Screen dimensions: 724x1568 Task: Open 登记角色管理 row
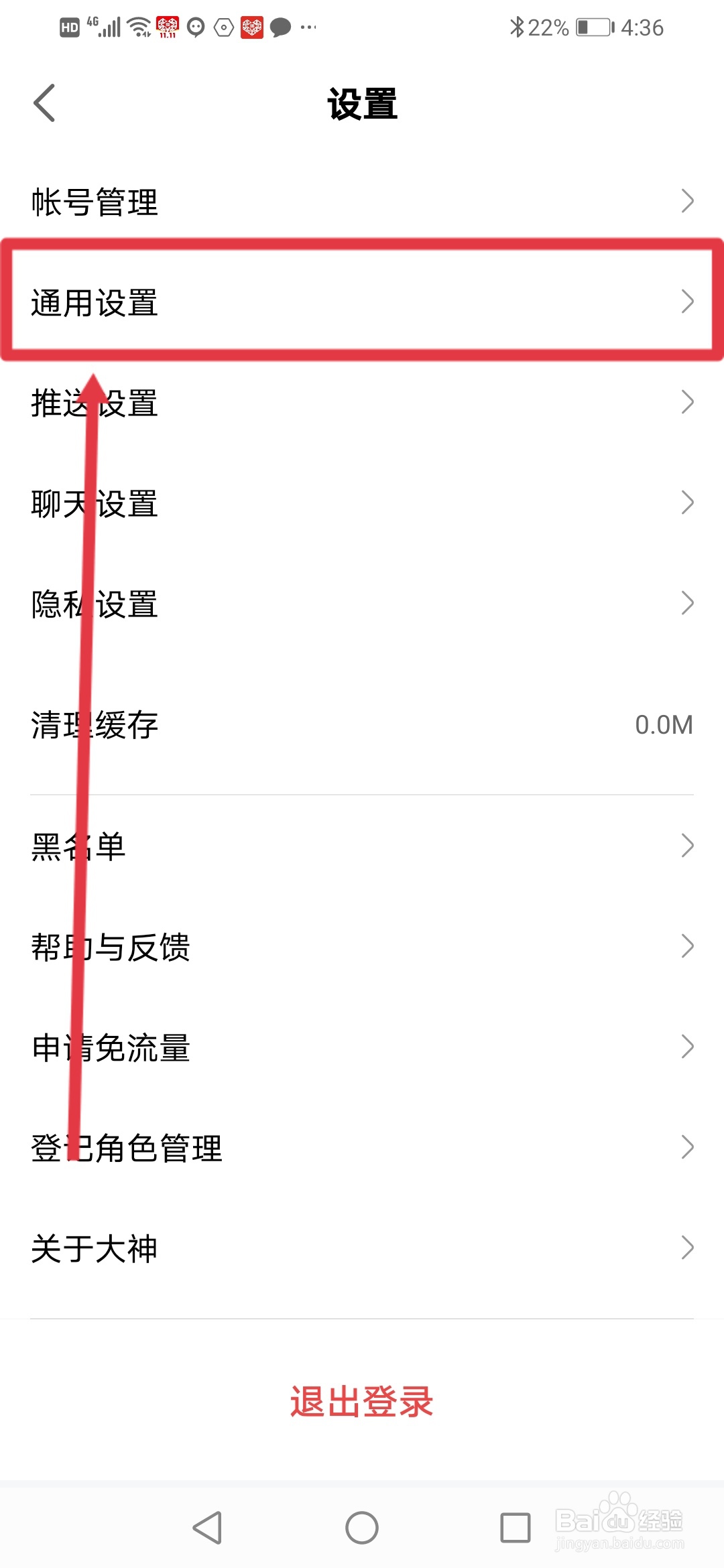click(362, 1148)
